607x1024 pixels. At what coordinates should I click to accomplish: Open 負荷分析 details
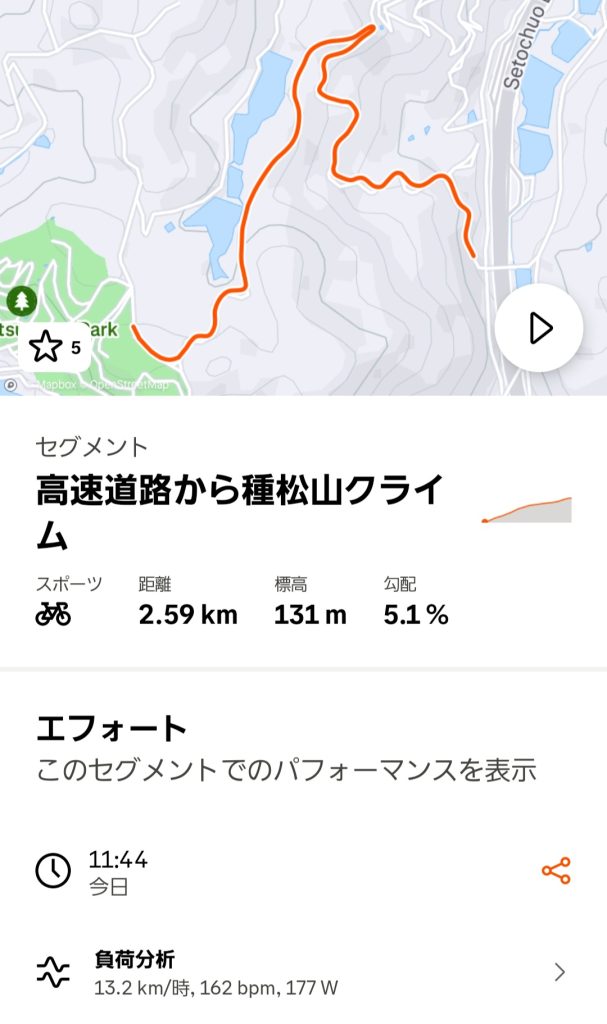303,972
